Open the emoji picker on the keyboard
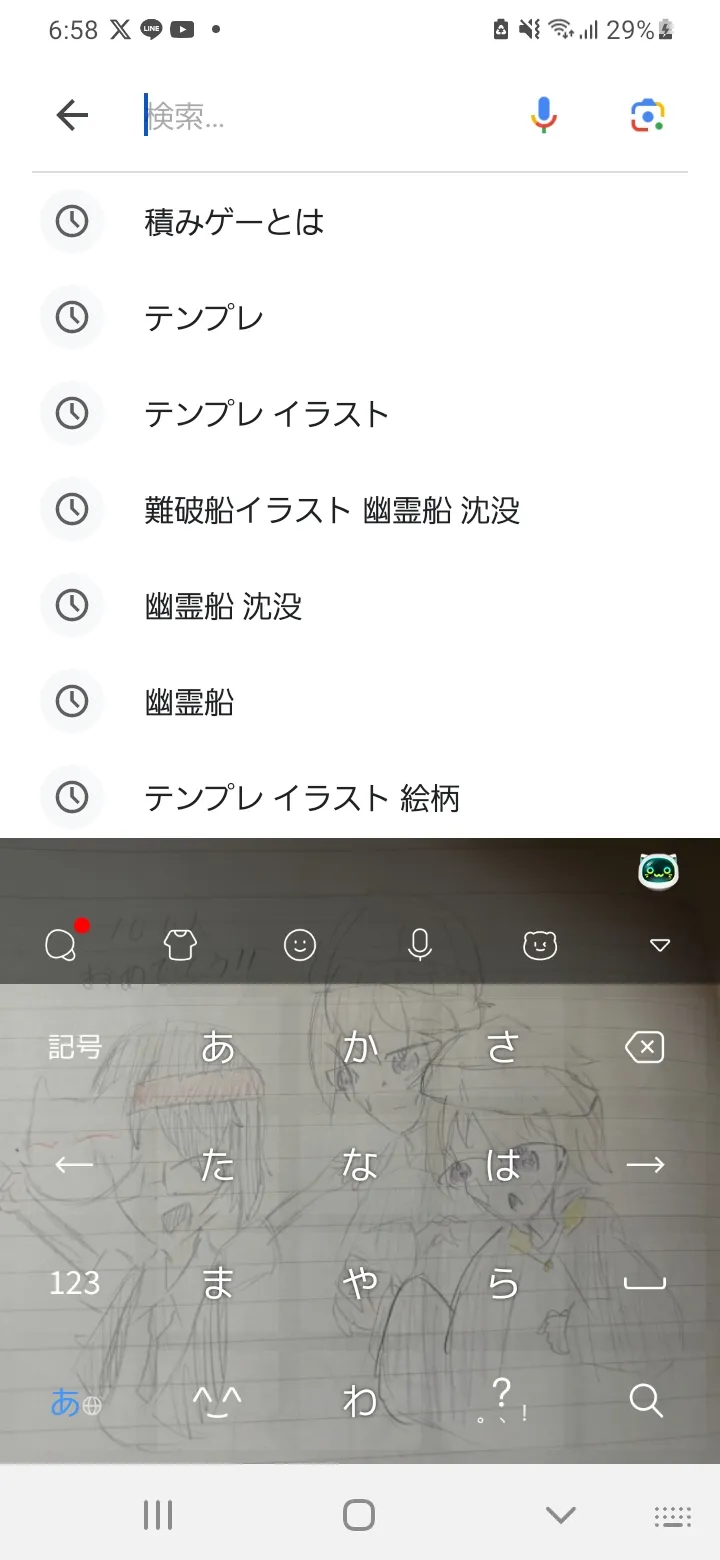 (x=300, y=945)
